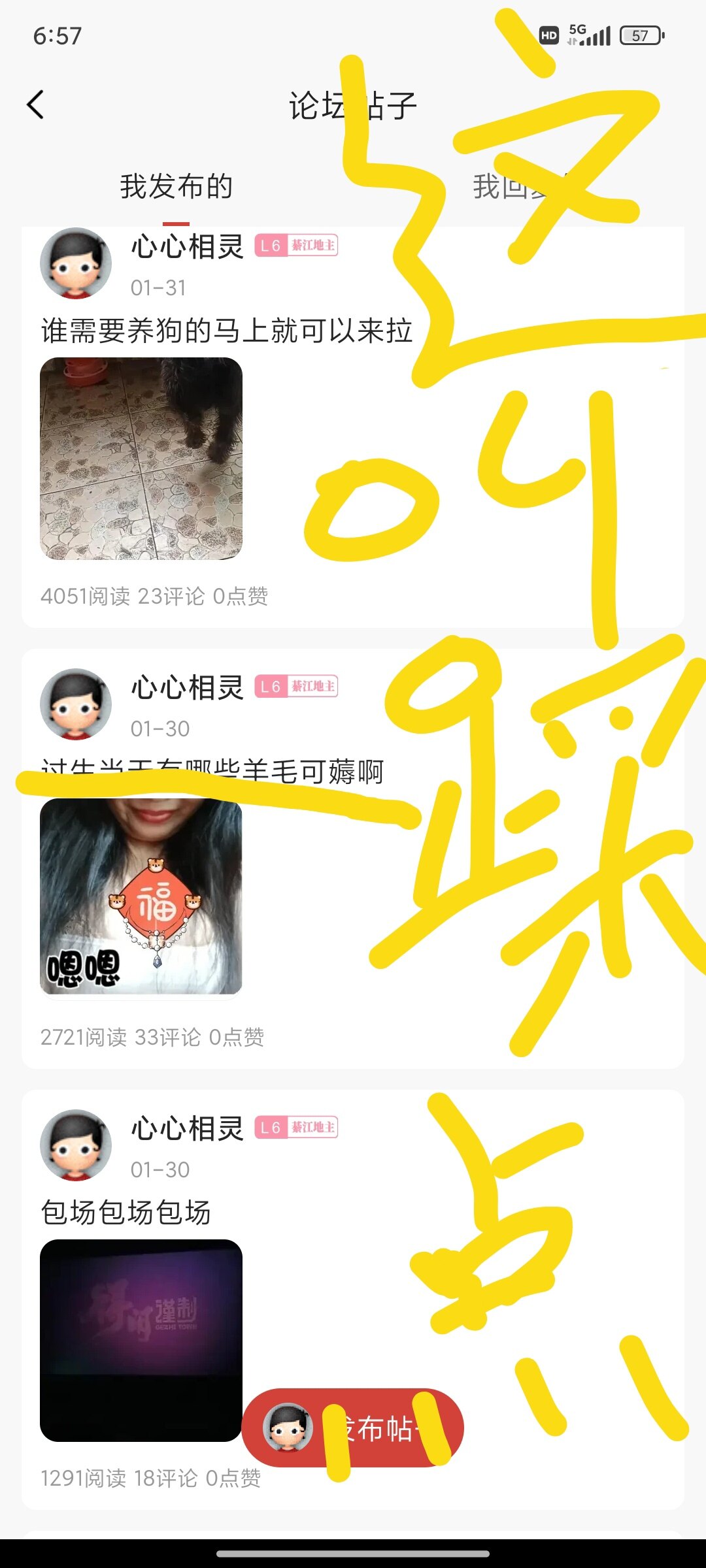Go back using the top-left arrow
This screenshot has height=1568, width=706.
[36, 105]
